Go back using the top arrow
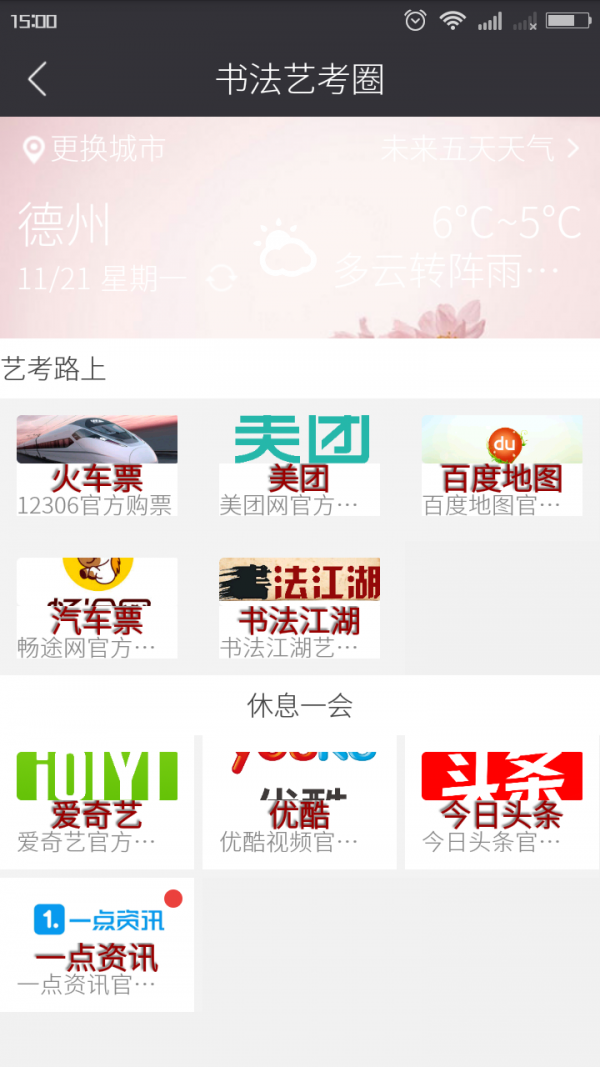The image size is (600, 1067). click(37, 80)
